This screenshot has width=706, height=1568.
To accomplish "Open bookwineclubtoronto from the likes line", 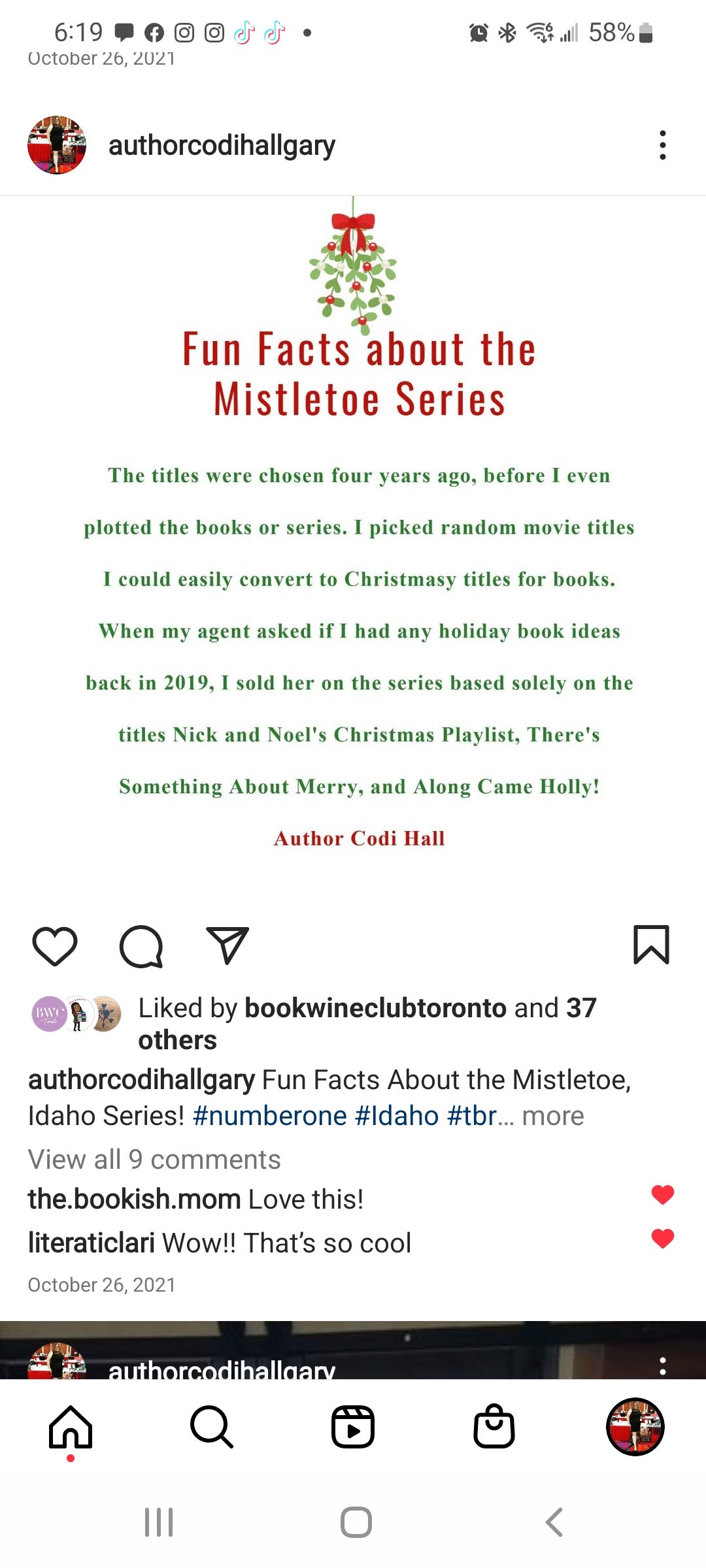I will point(375,1008).
